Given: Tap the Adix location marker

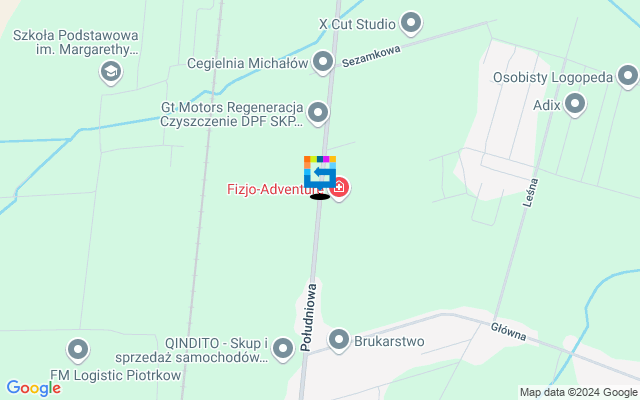Looking at the screenshot, I should click(575, 102).
